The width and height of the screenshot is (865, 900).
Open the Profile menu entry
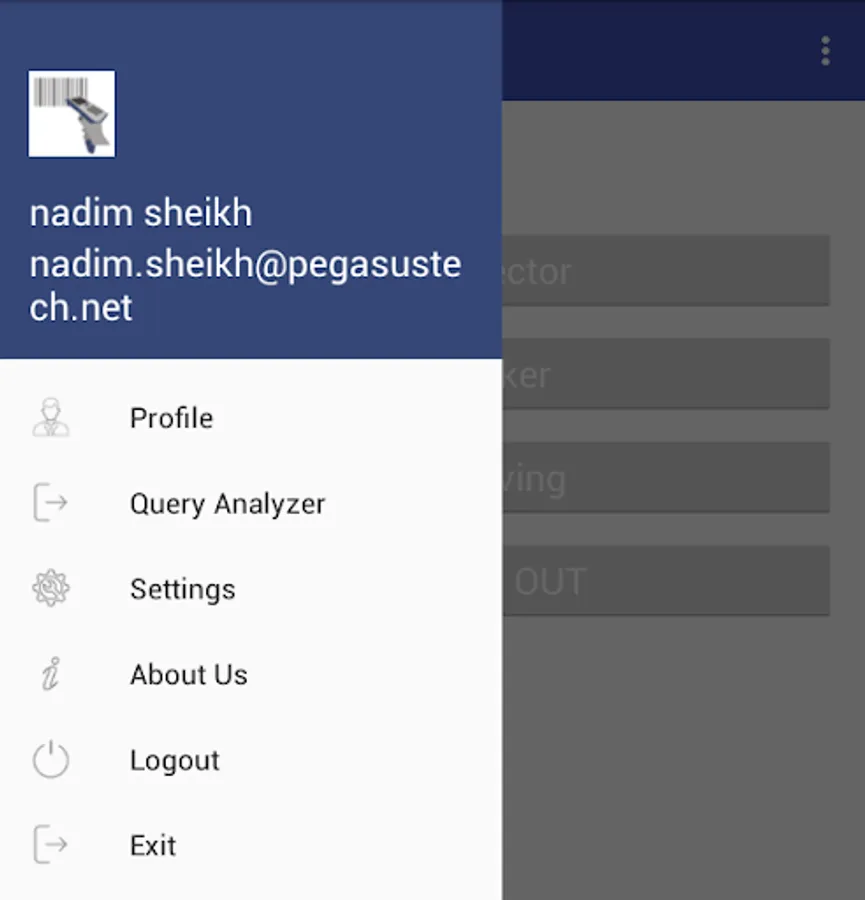(170, 418)
